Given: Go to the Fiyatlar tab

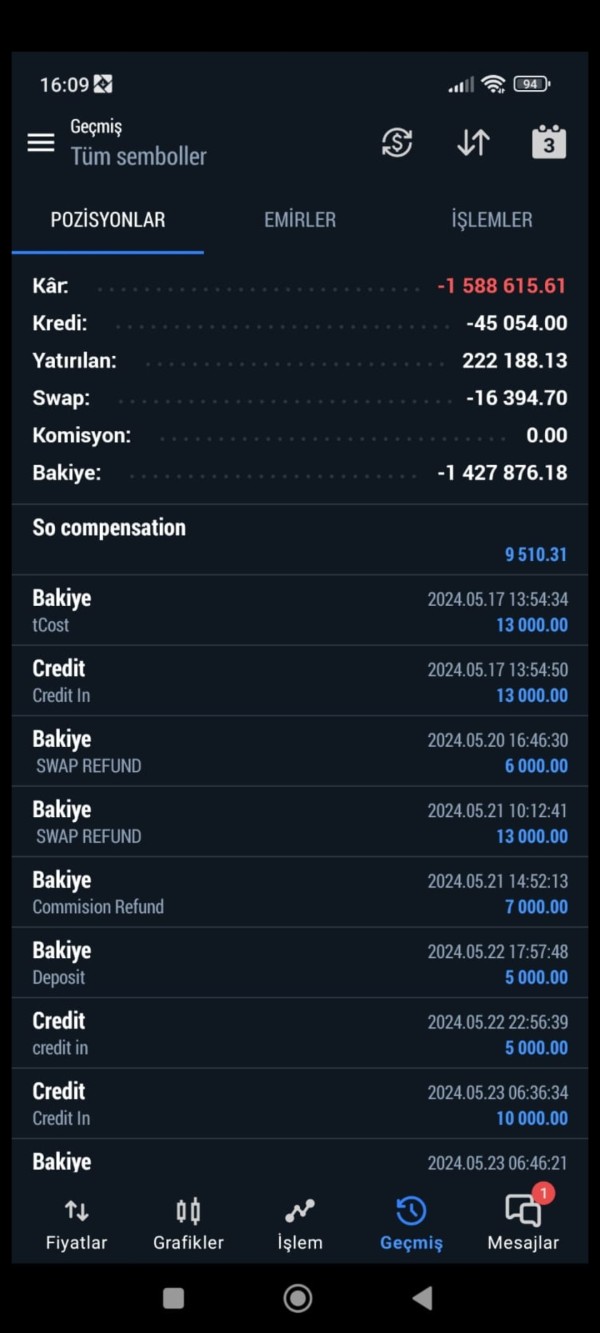Looking at the screenshot, I should (x=77, y=1224).
